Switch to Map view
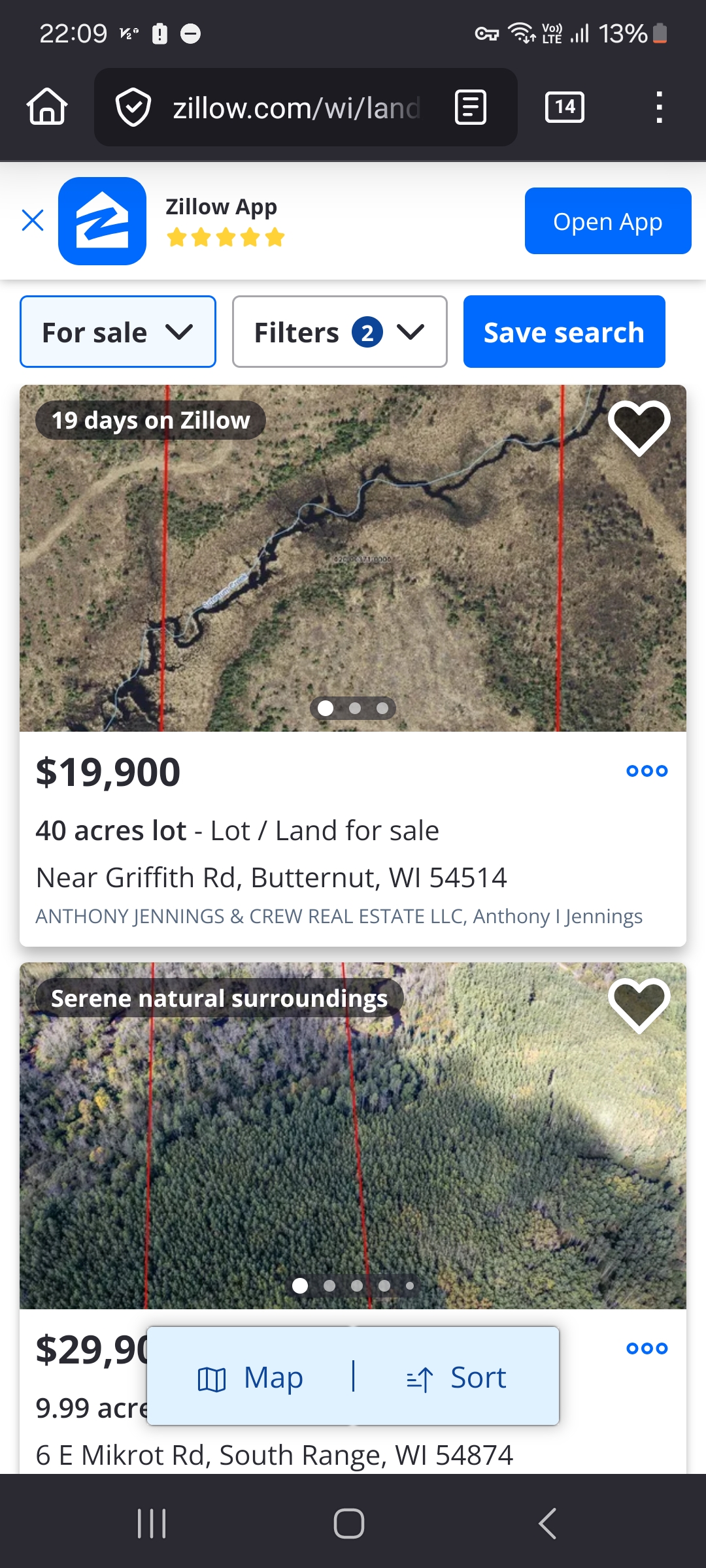 [x=250, y=1377]
